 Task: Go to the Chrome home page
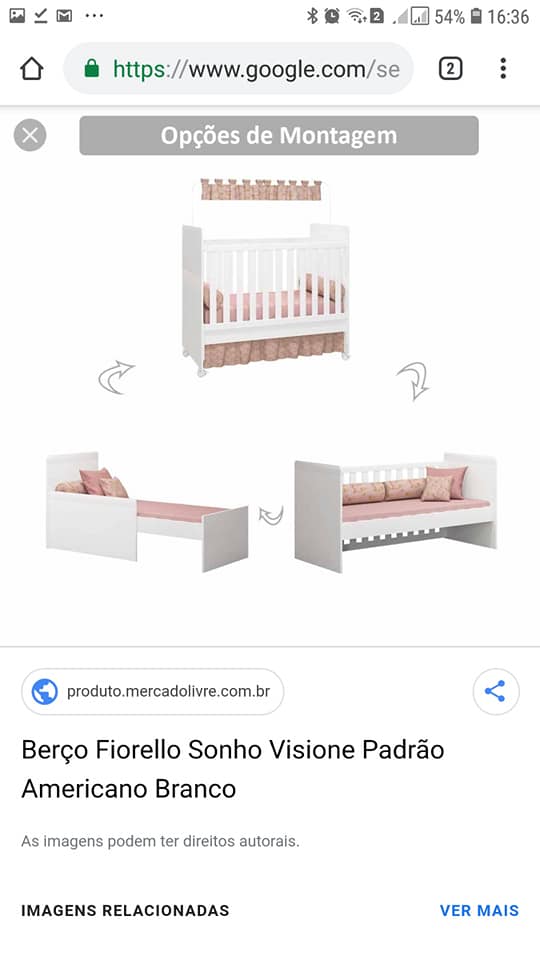32,69
